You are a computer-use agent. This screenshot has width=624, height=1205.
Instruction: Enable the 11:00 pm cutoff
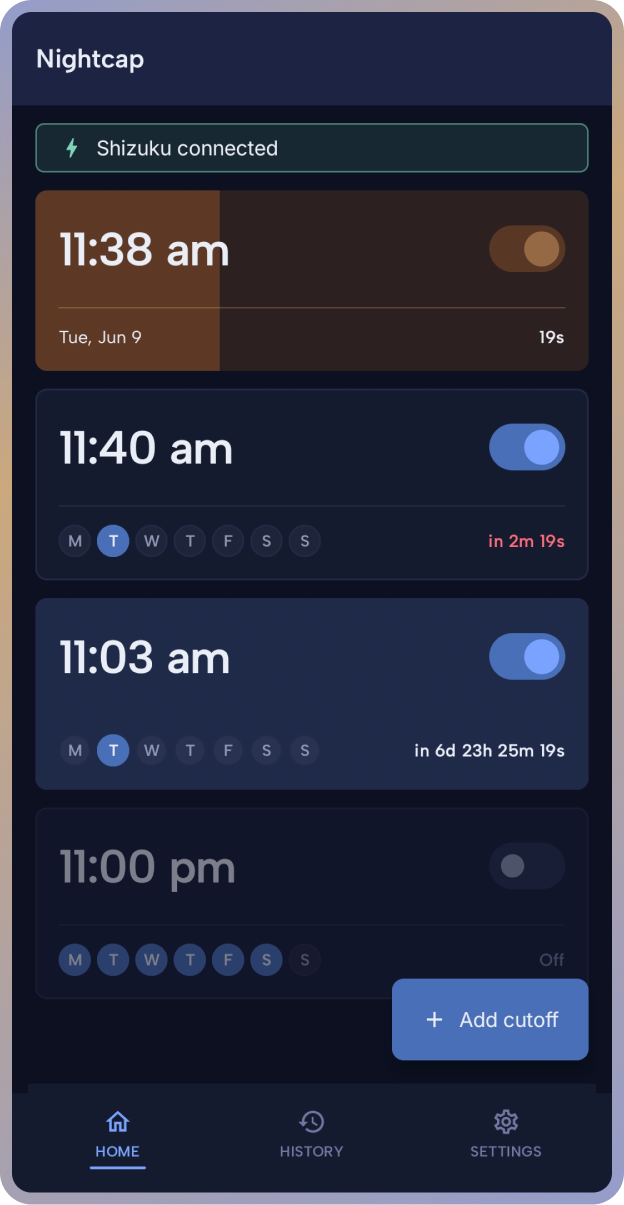pos(527,866)
